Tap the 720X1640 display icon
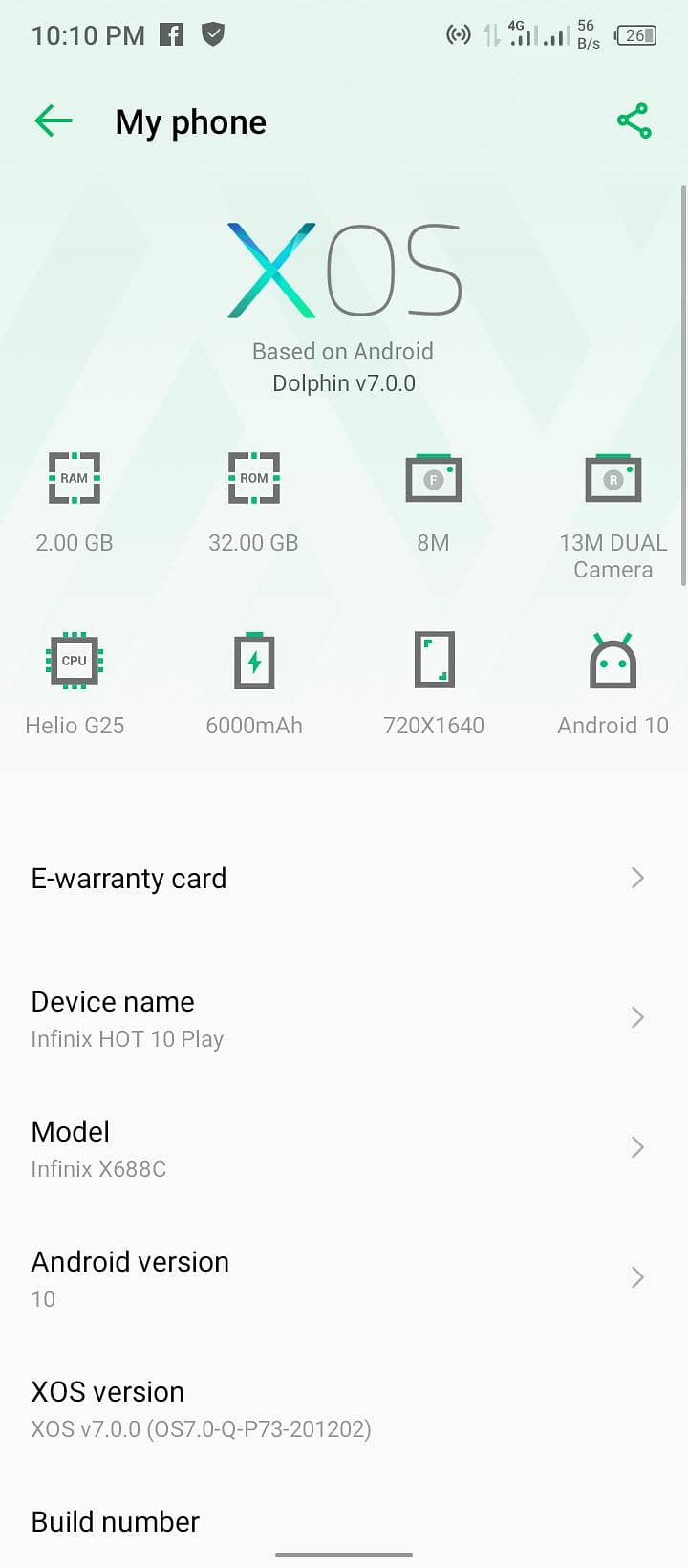The height and width of the screenshot is (1568, 688). (x=433, y=660)
